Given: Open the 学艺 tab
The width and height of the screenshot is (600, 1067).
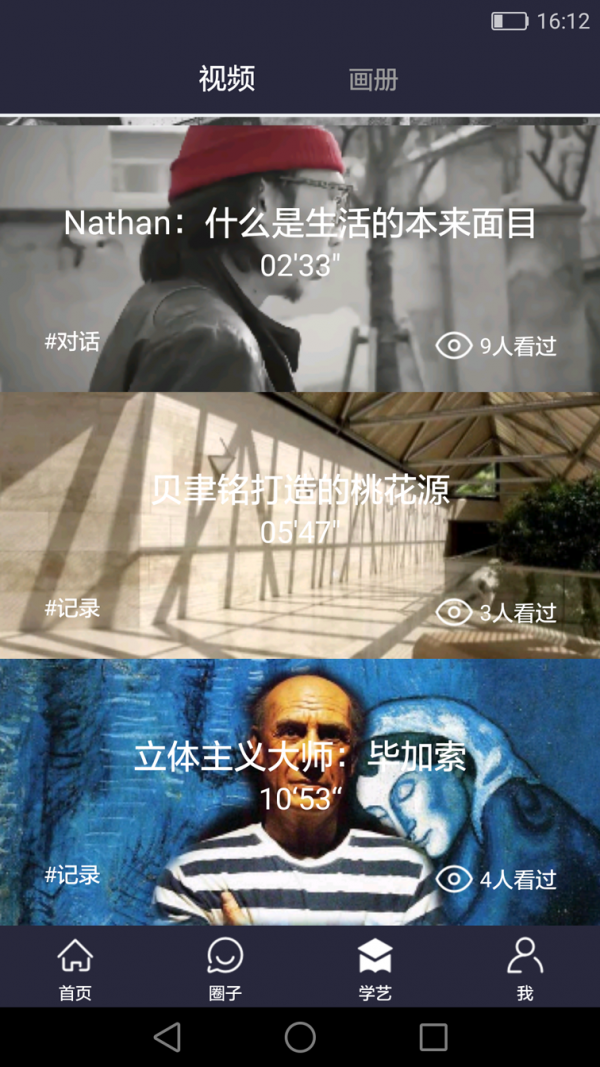Looking at the screenshot, I should [375, 968].
